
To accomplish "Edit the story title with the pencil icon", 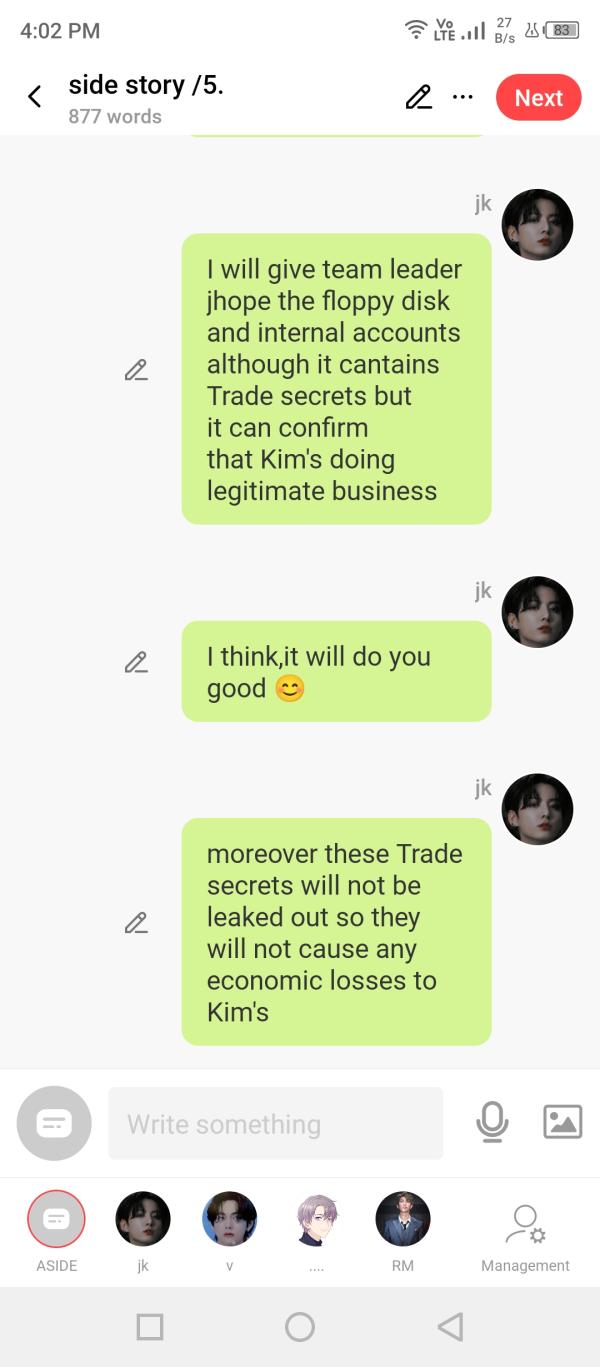I will 418,97.
